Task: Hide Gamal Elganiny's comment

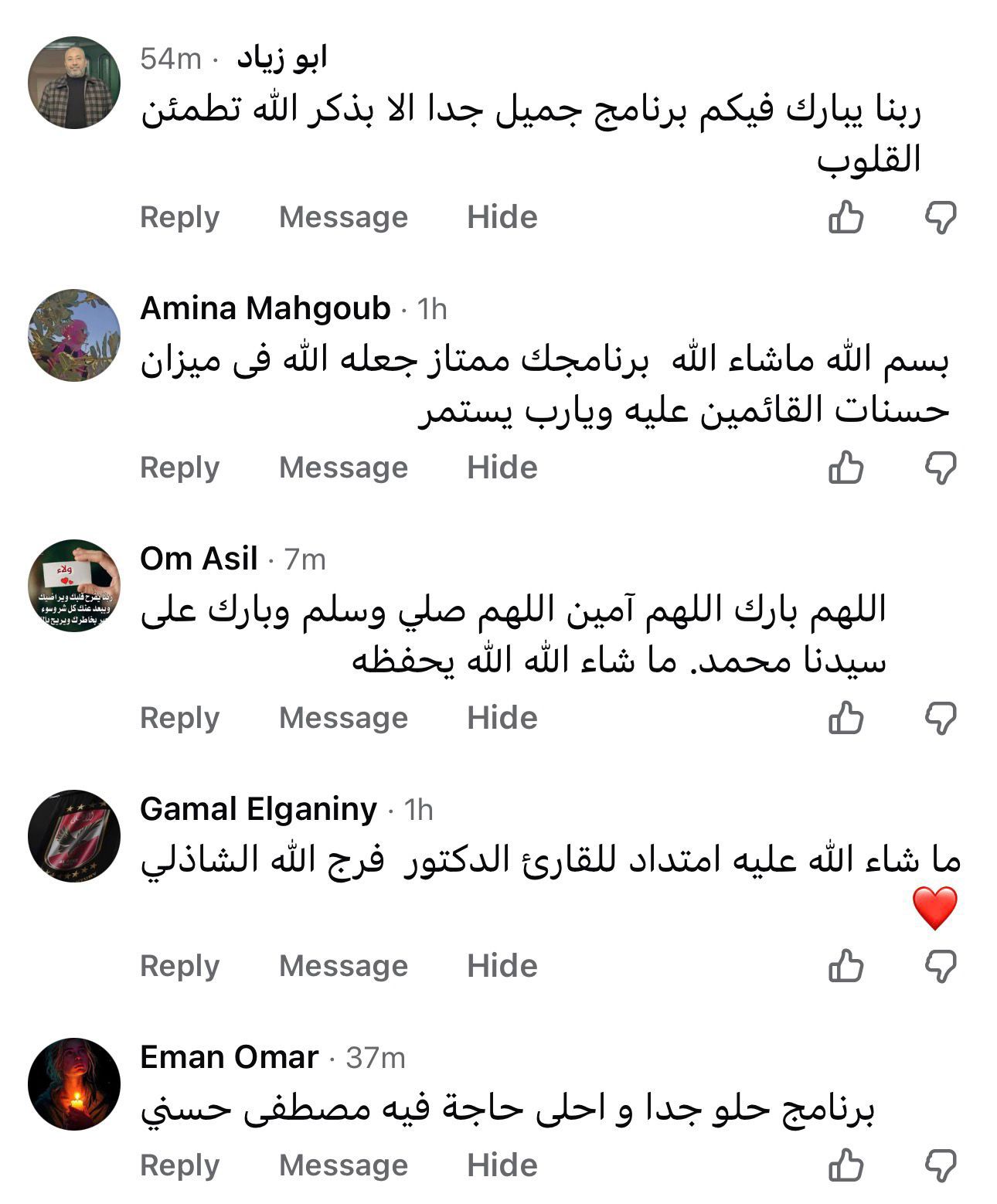Action: [x=502, y=966]
